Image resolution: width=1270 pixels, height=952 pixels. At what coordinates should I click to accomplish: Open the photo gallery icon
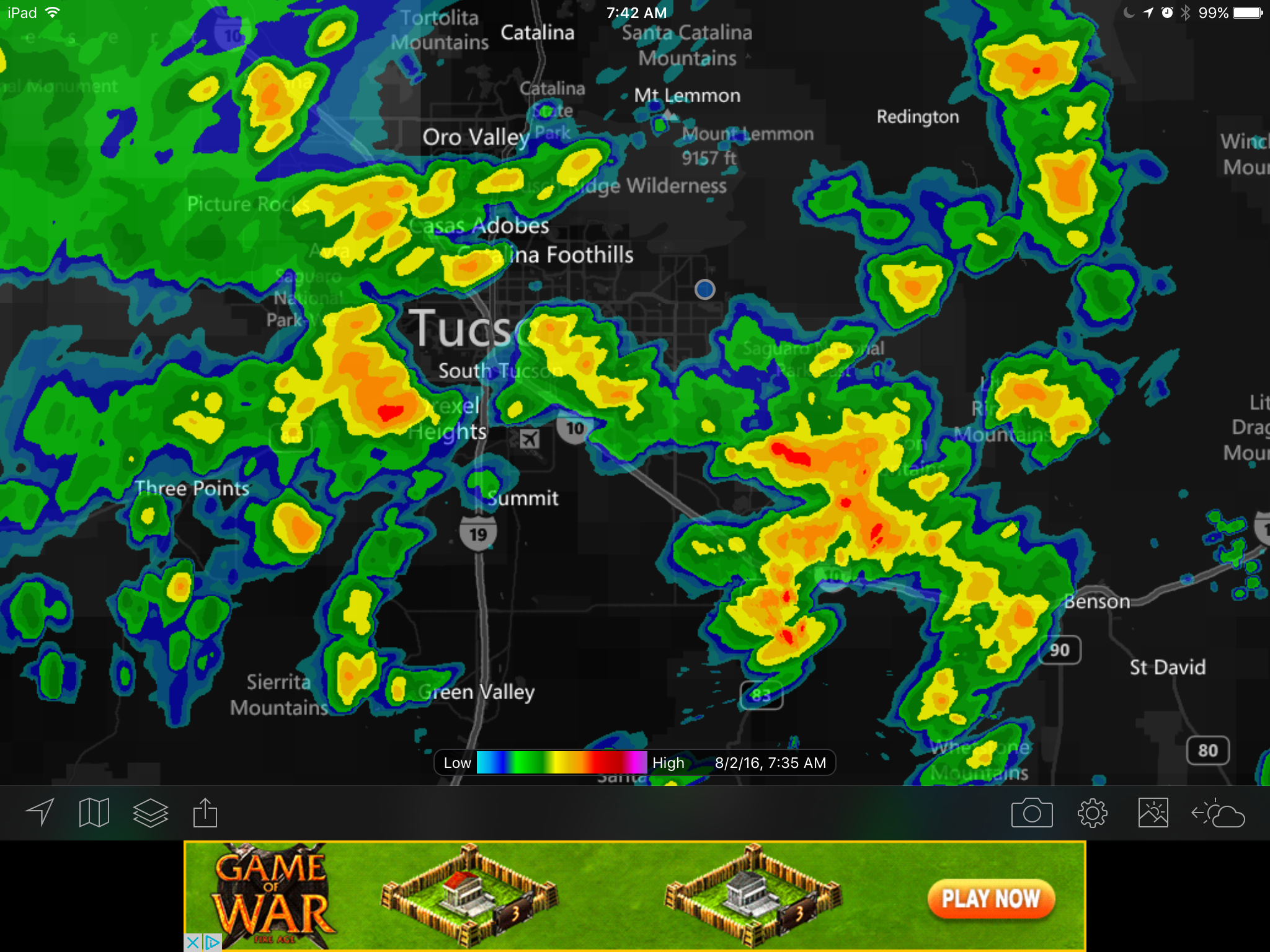pyautogui.click(x=1153, y=813)
